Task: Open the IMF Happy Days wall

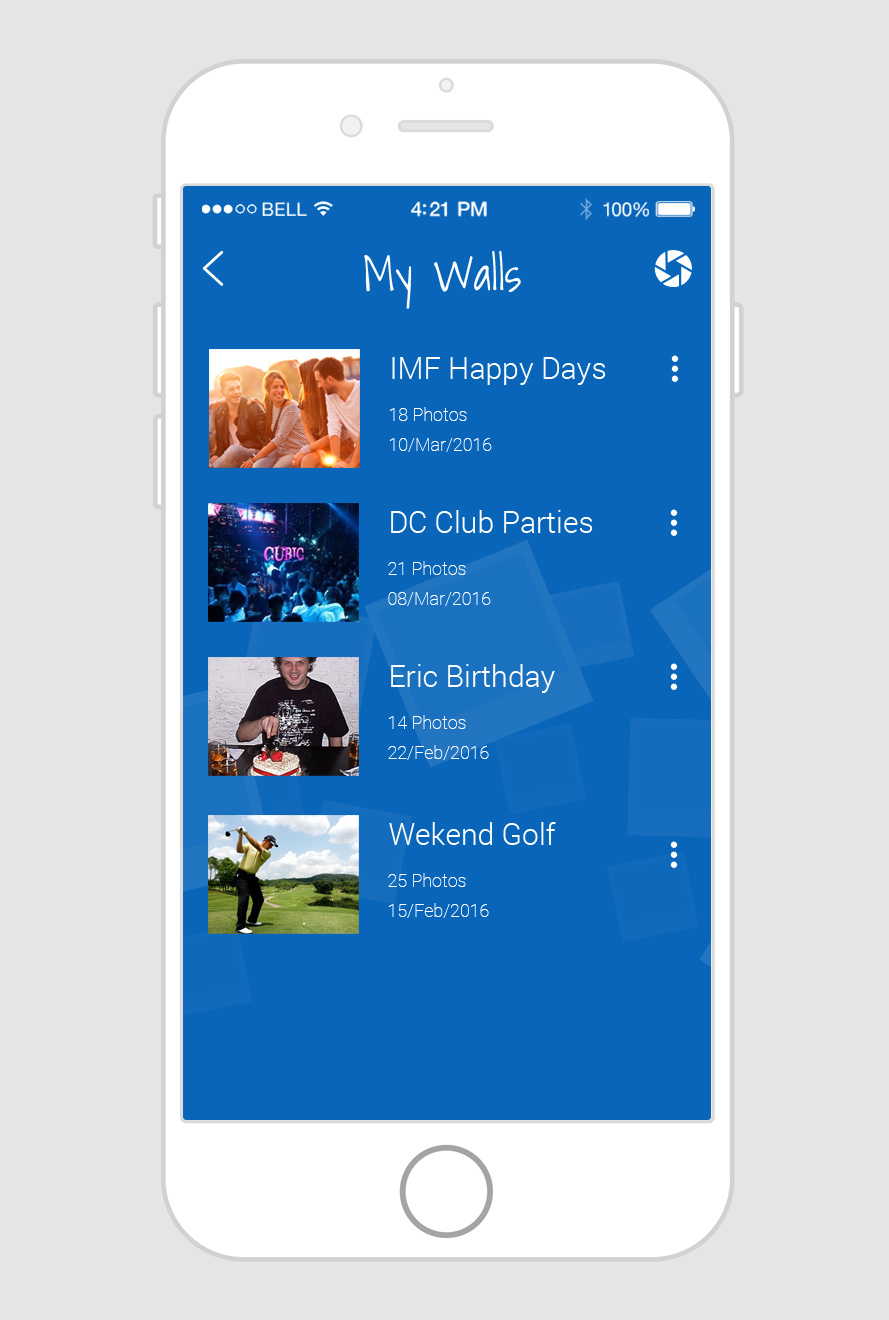Action: point(497,369)
